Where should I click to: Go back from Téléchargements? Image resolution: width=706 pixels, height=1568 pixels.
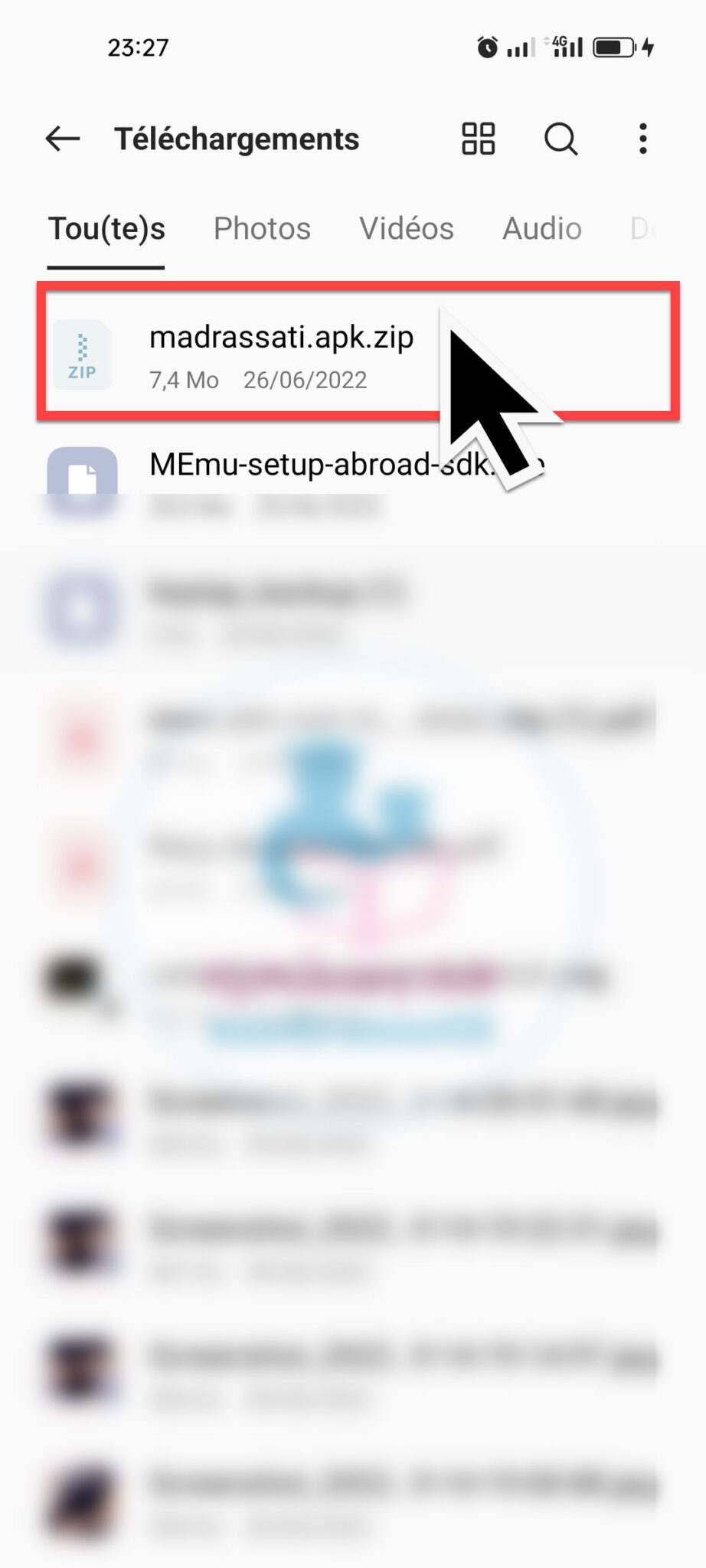click(x=63, y=139)
